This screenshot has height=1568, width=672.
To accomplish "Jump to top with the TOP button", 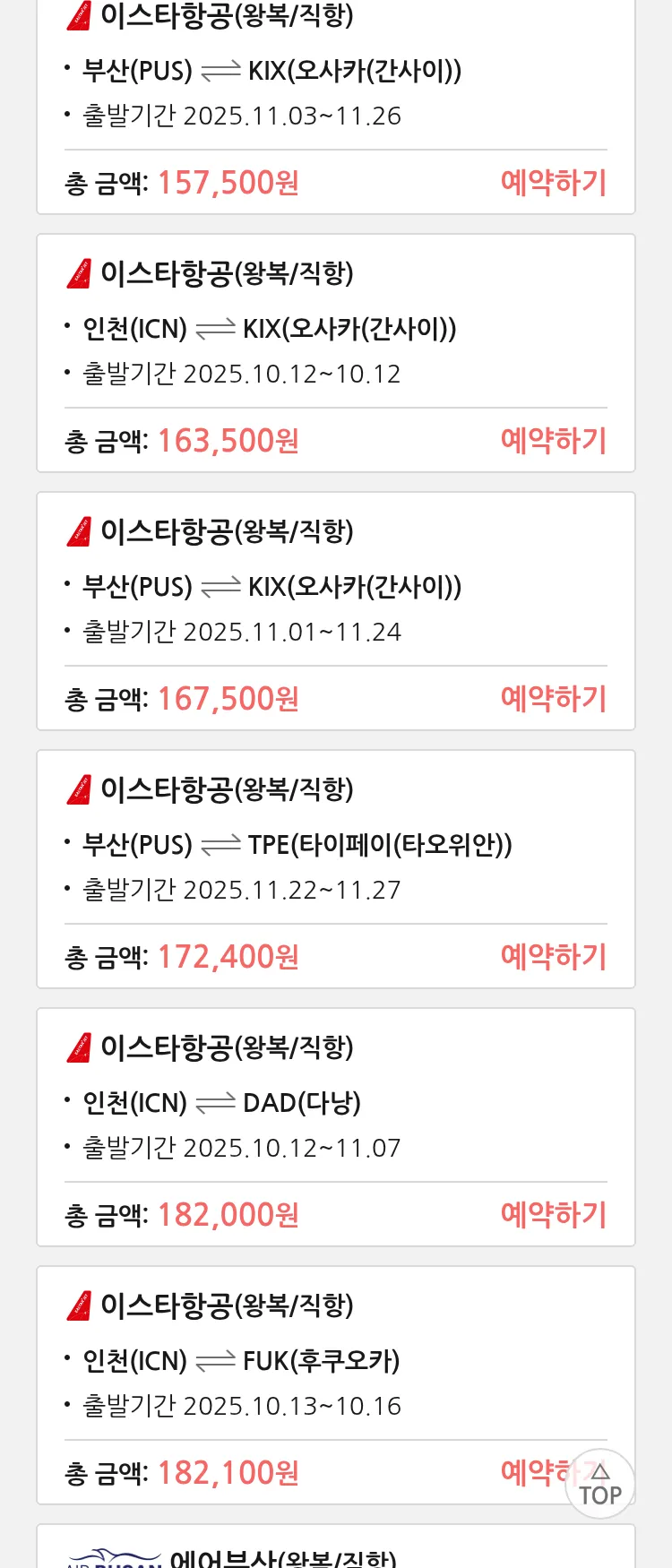I will tap(599, 1485).
